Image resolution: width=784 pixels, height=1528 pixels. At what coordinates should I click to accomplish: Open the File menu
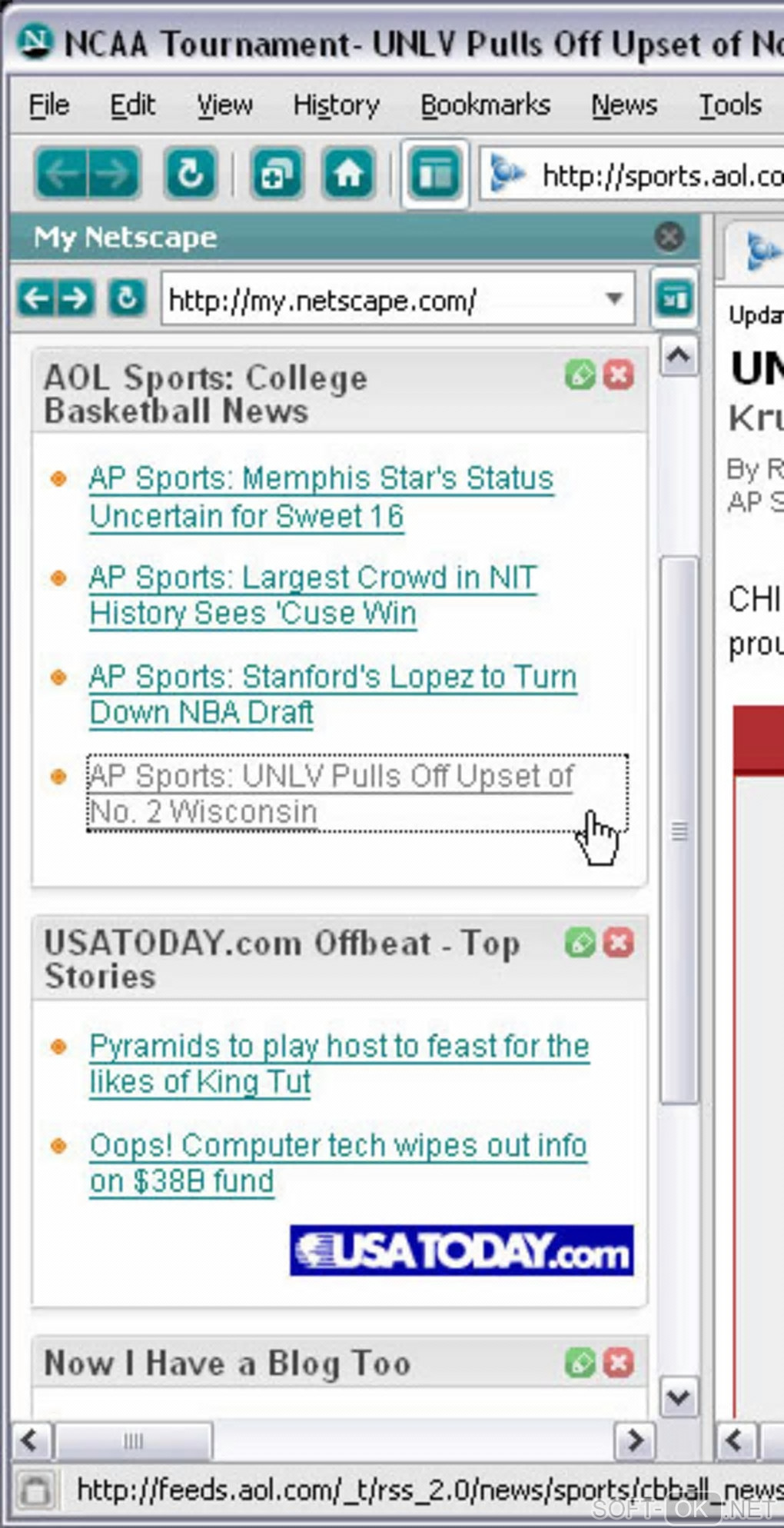[49, 105]
